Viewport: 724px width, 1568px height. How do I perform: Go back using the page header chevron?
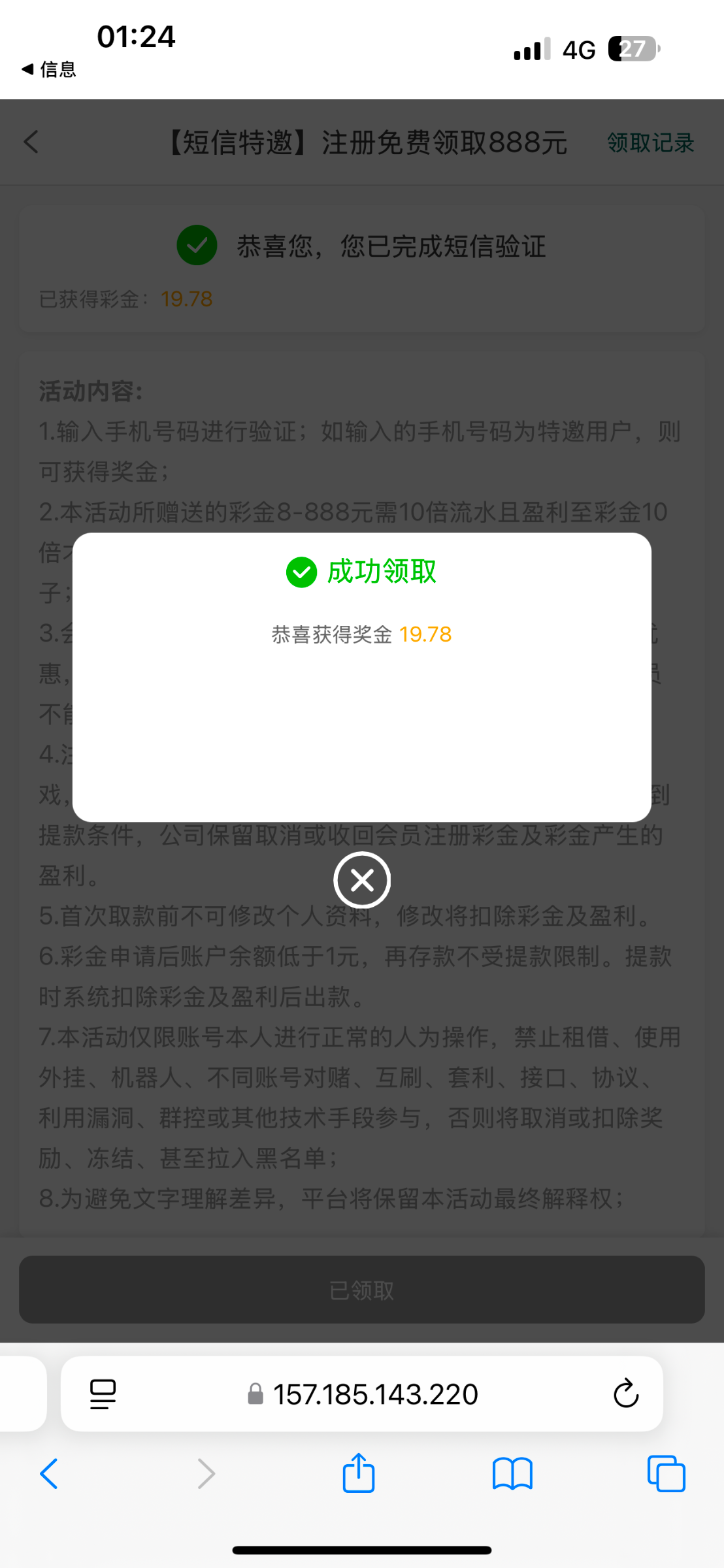(31, 142)
